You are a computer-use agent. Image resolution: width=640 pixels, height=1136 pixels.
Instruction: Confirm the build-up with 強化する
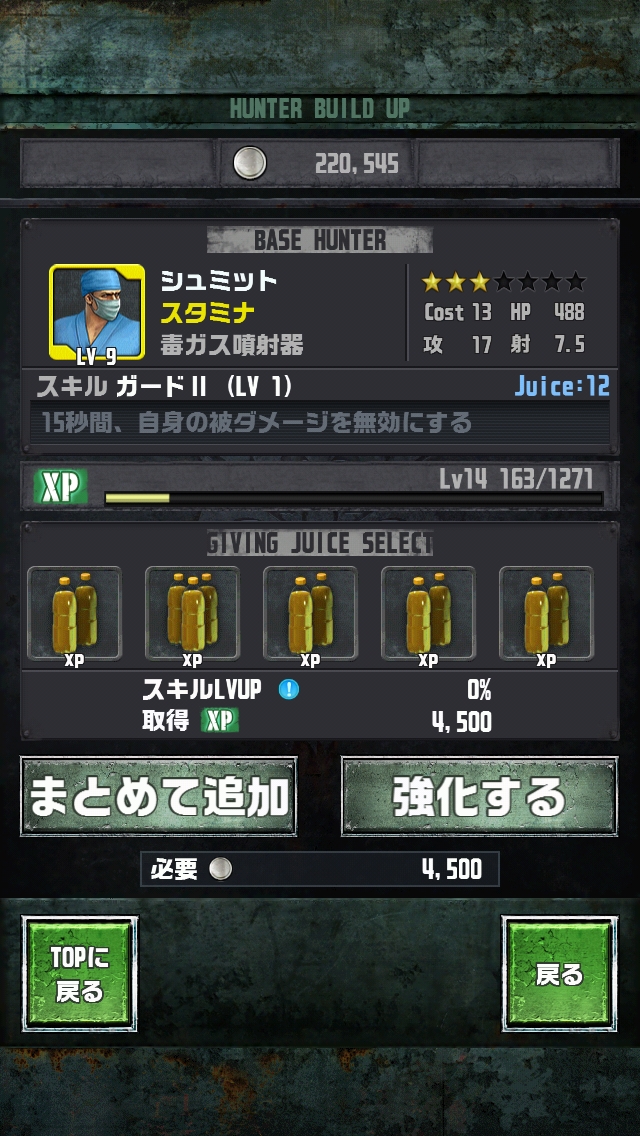pos(479,796)
